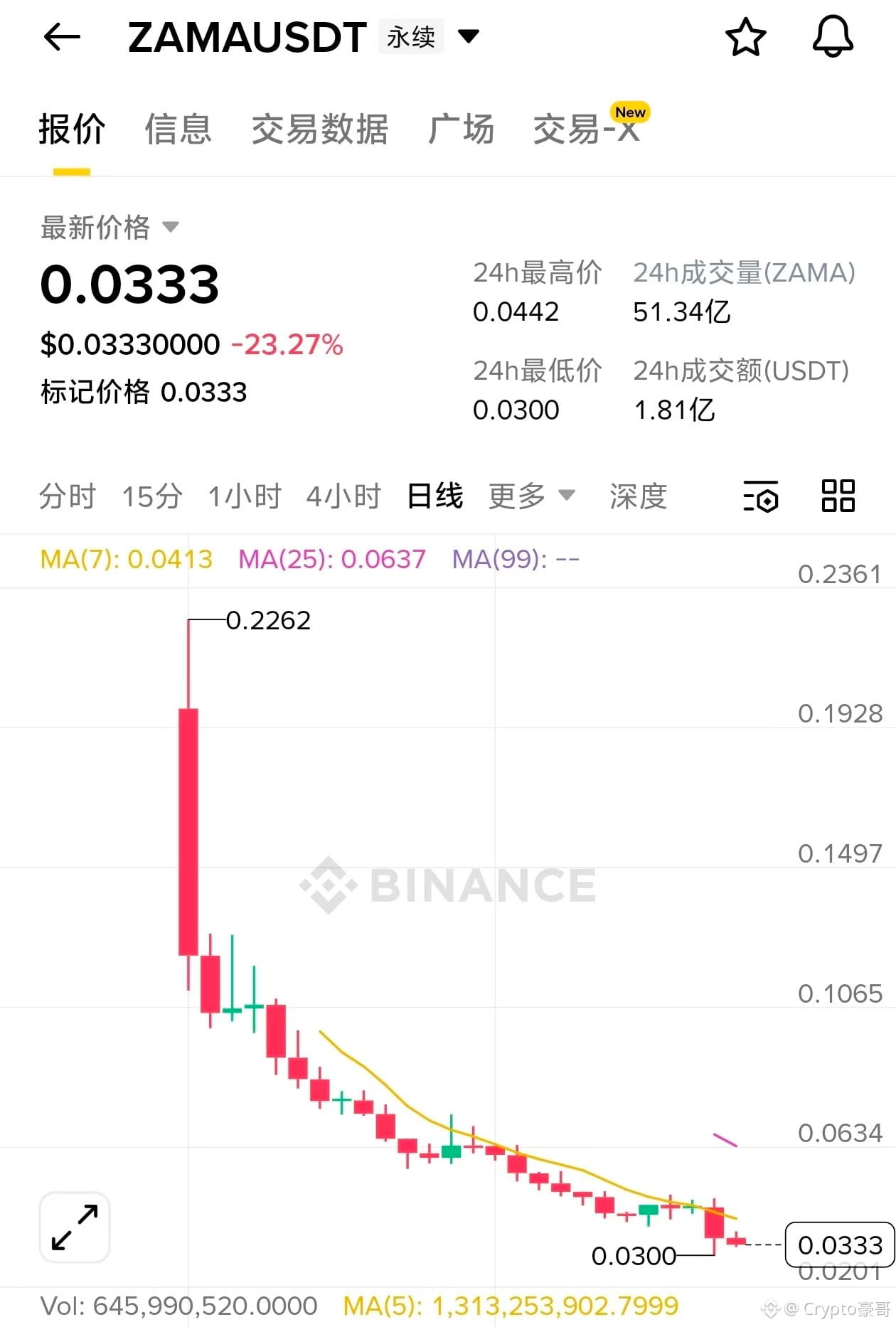Select the 日线 chart interval
Viewport: 896px width, 1327px height.
tap(434, 496)
